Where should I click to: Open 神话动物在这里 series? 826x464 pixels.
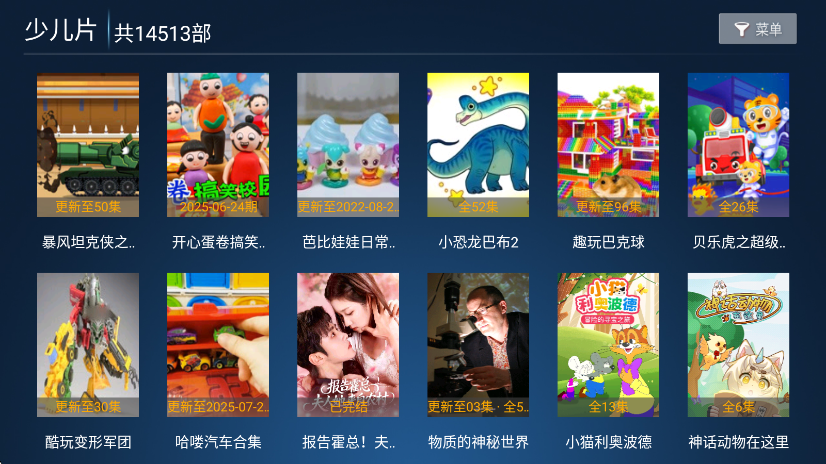[x=738, y=345]
